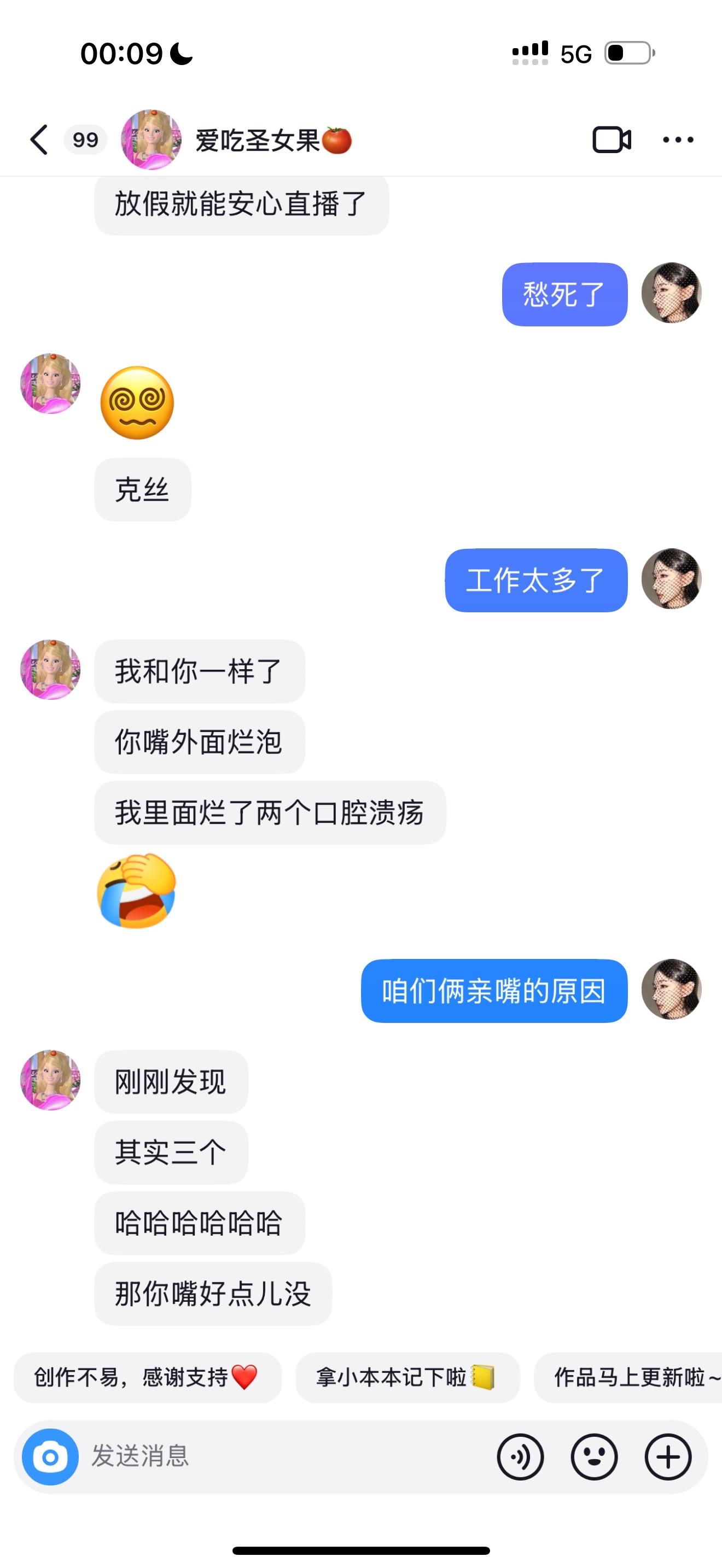Tap the battery indicator in the status bar
The image size is (722, 1568).
click(628, 54)
